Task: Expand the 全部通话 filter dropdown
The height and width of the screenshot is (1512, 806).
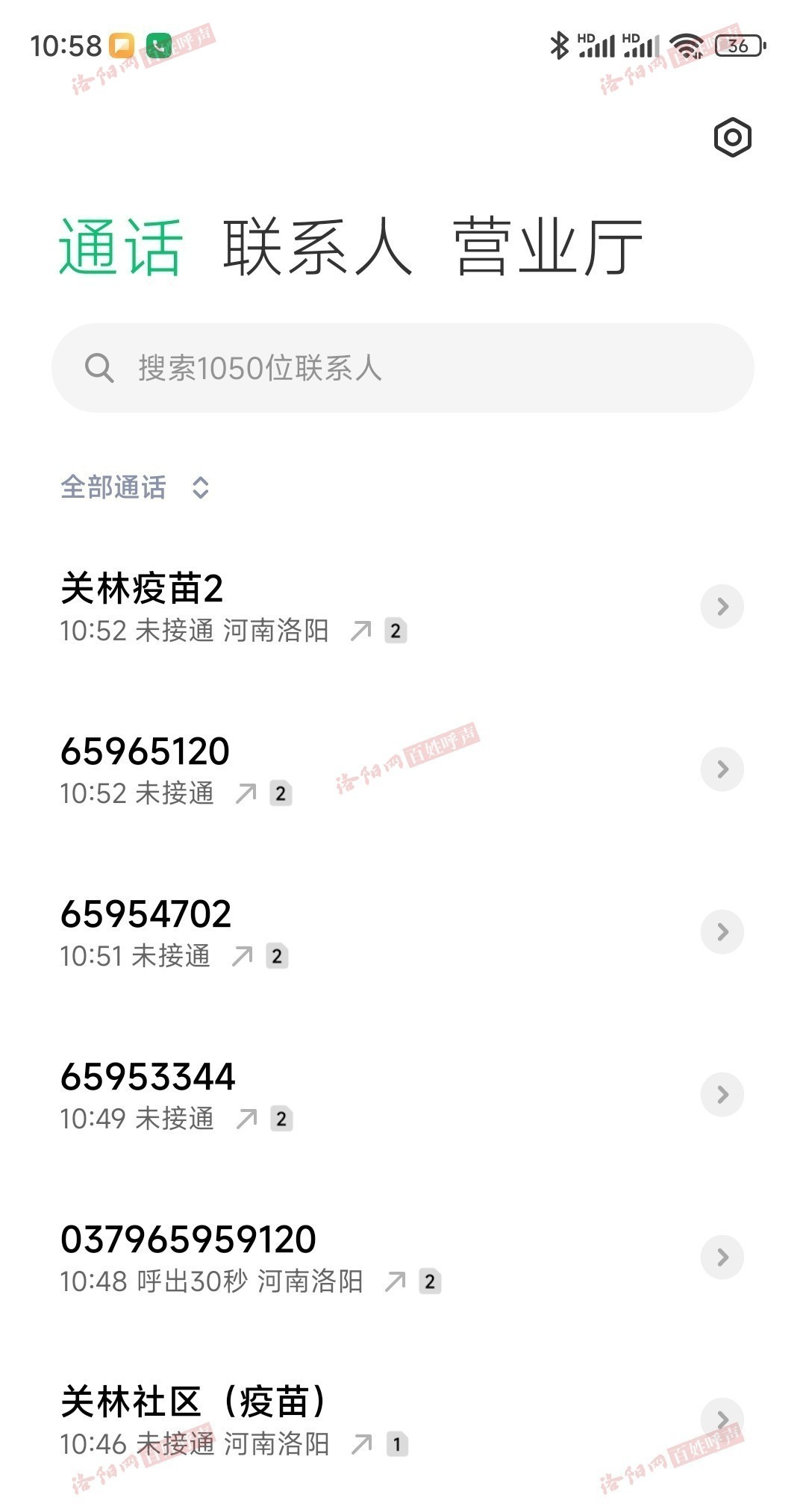Action: 135,487
